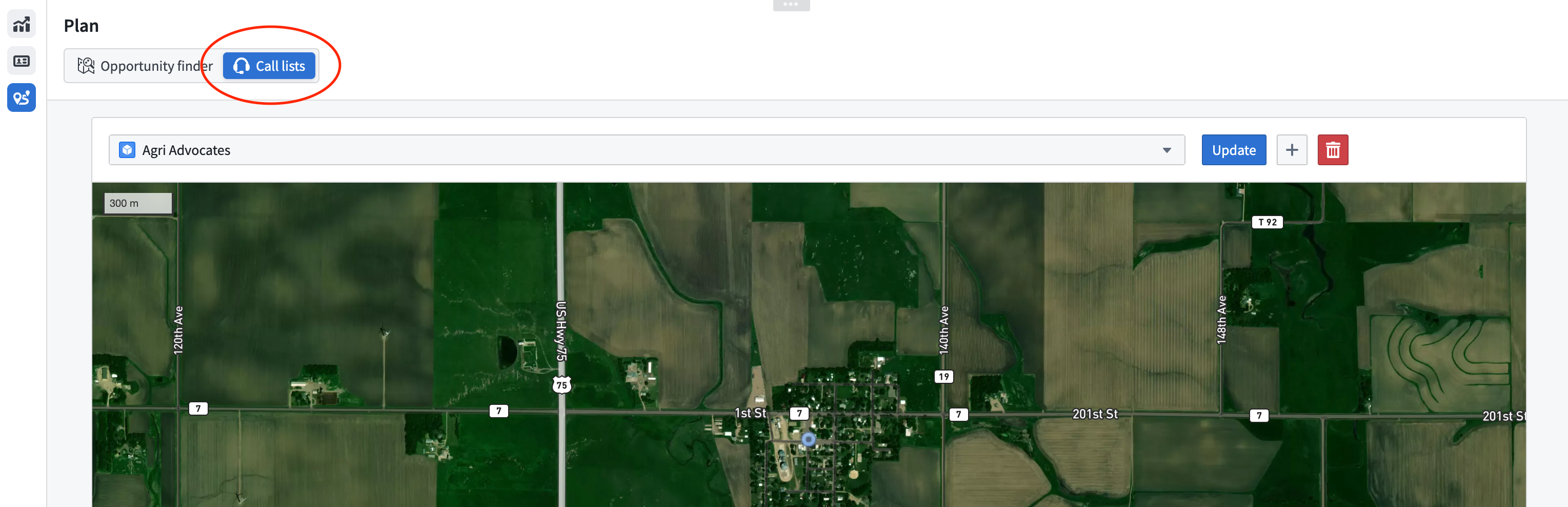
Task: Tap the blue location marker on map
Action: tap(808, 439)
